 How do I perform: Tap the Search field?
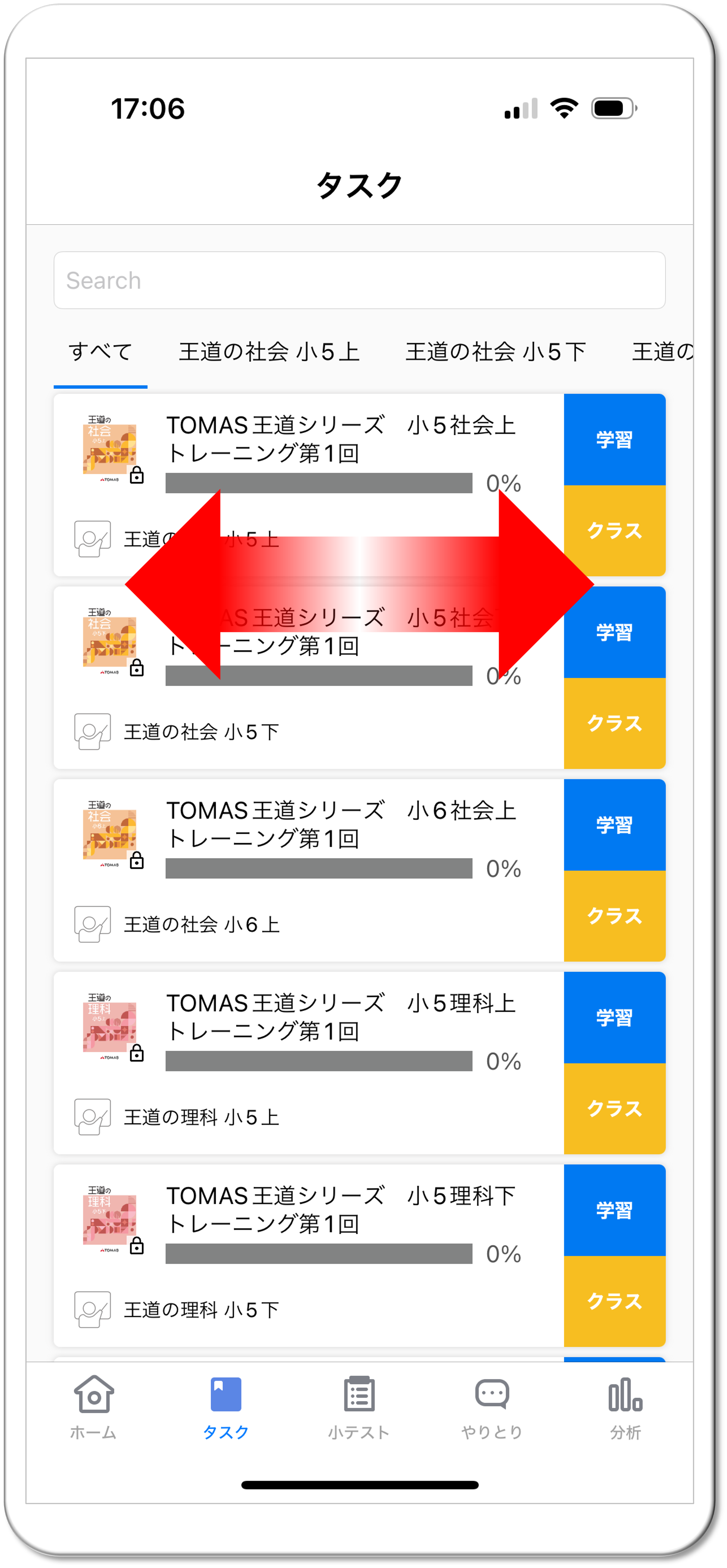tap(359, 280)
